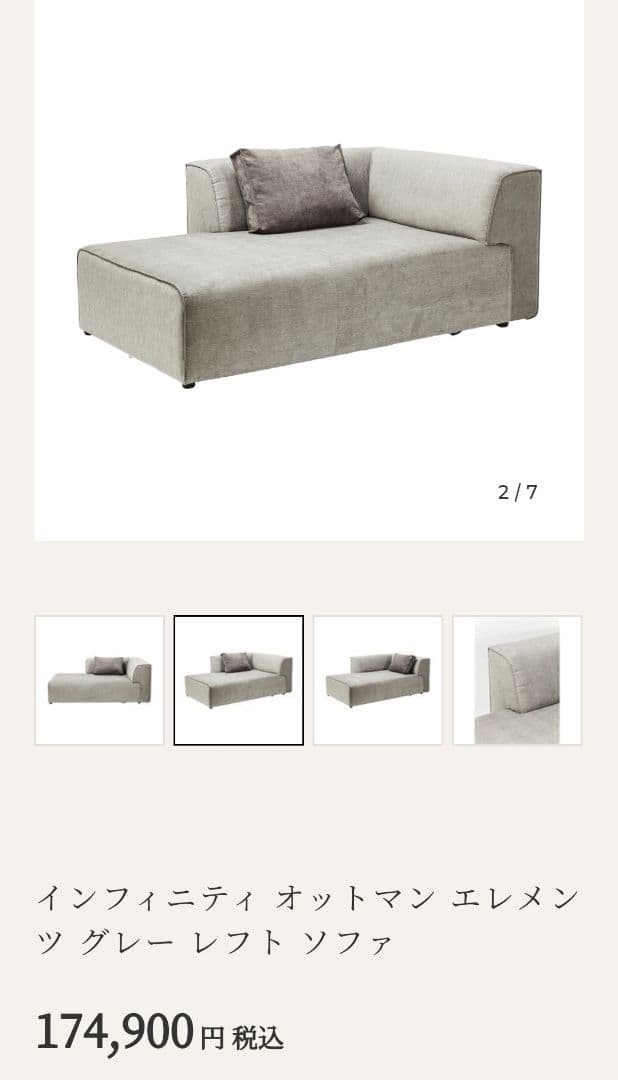Open the main sofa product image
This screenshot has height=1080, width=618.
309,265
